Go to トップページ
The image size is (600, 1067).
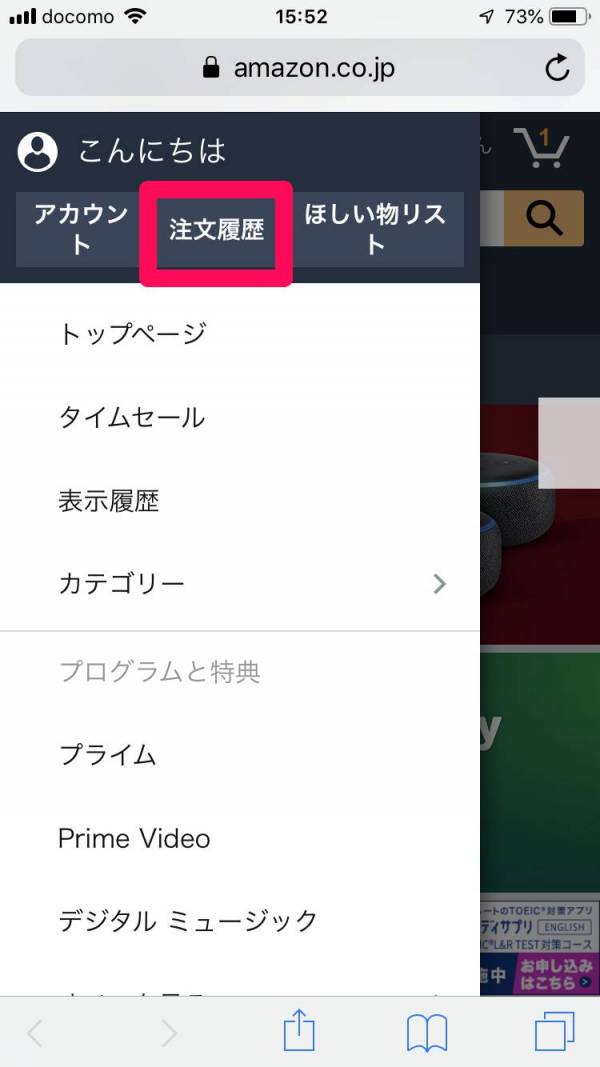point(132,333)
